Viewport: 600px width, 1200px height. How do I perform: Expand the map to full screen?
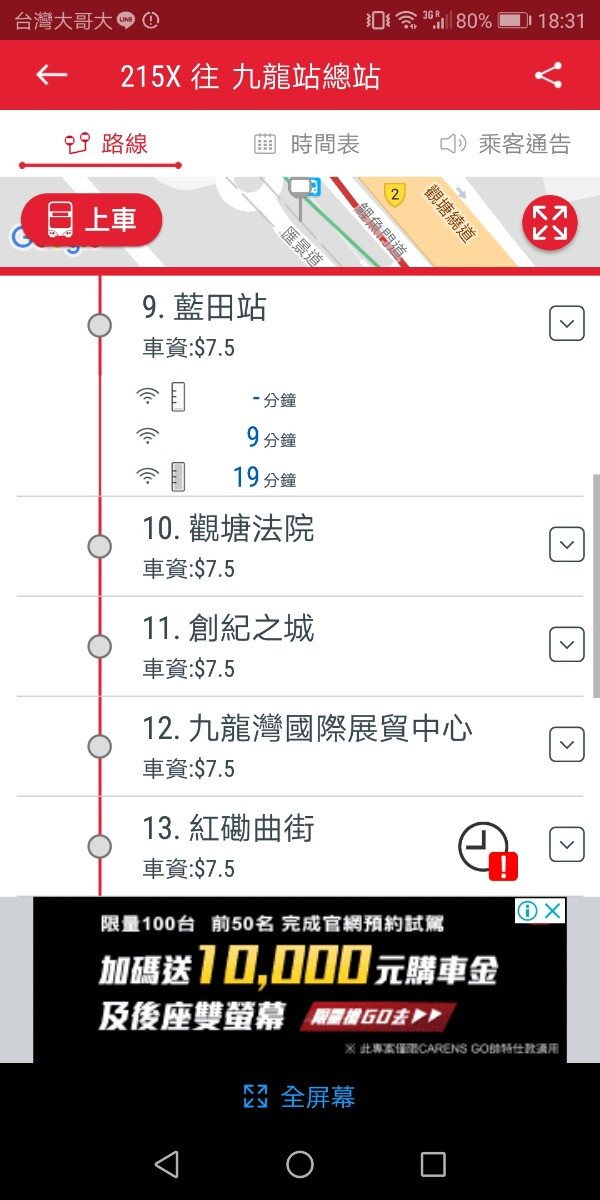tap(549, 222)
